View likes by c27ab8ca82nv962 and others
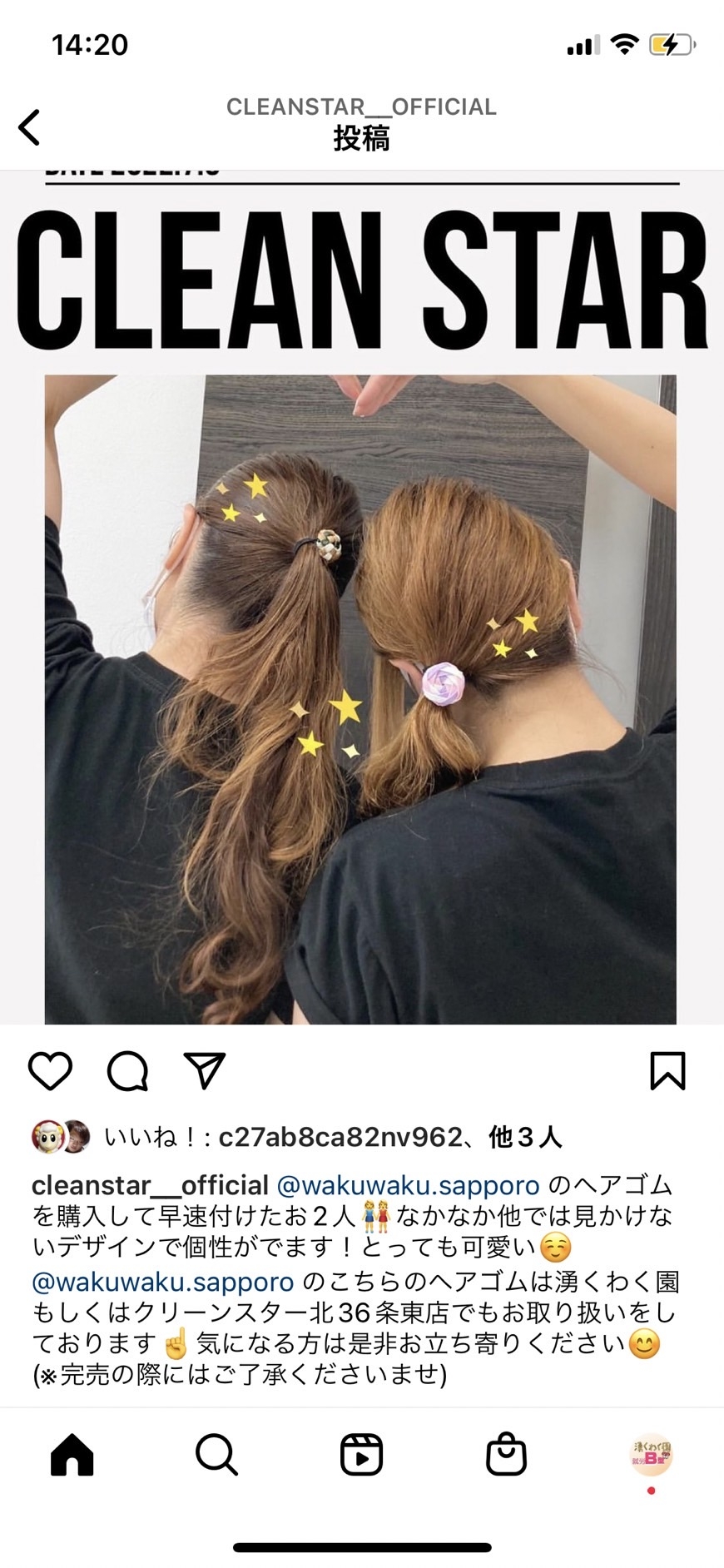This screenshot has height=1568, width=724. coord(333,1137)
